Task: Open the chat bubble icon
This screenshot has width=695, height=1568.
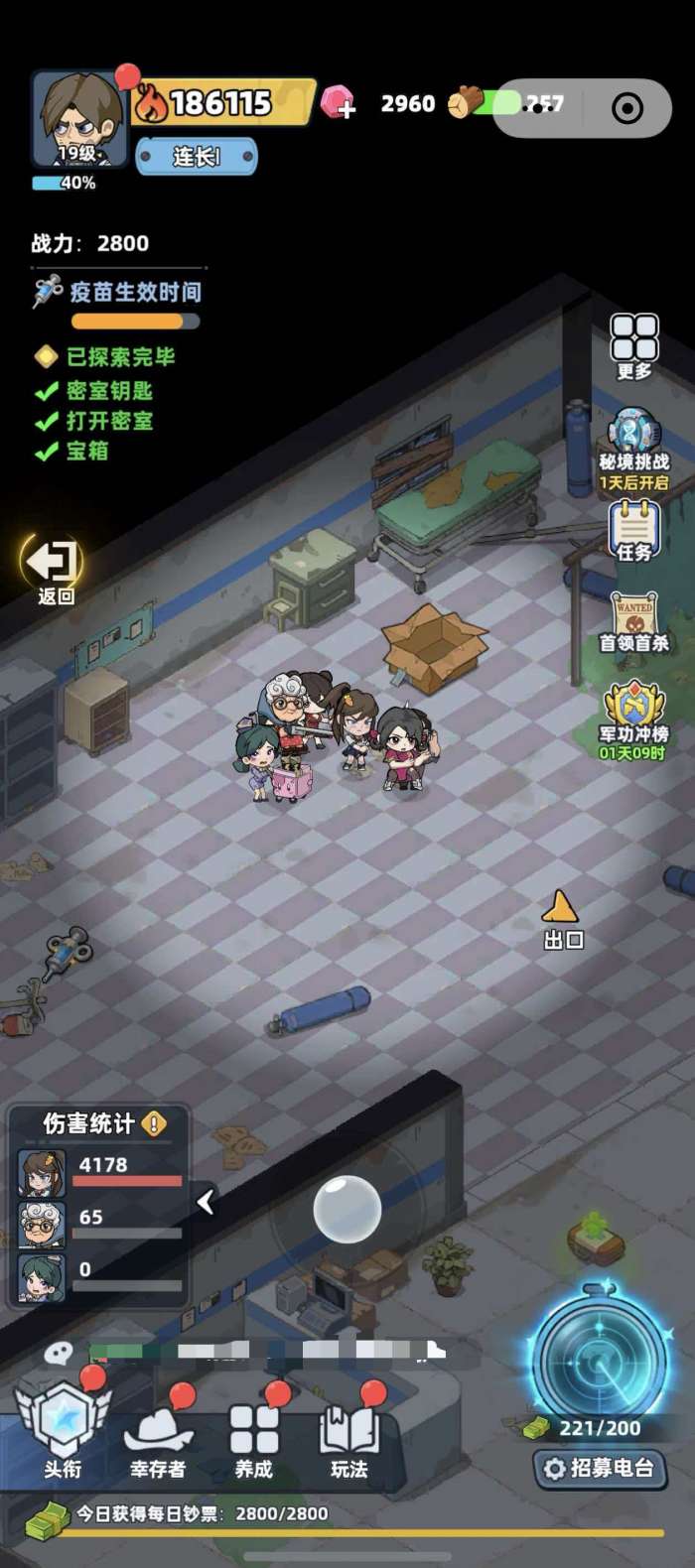Action: click(59, 1352)
